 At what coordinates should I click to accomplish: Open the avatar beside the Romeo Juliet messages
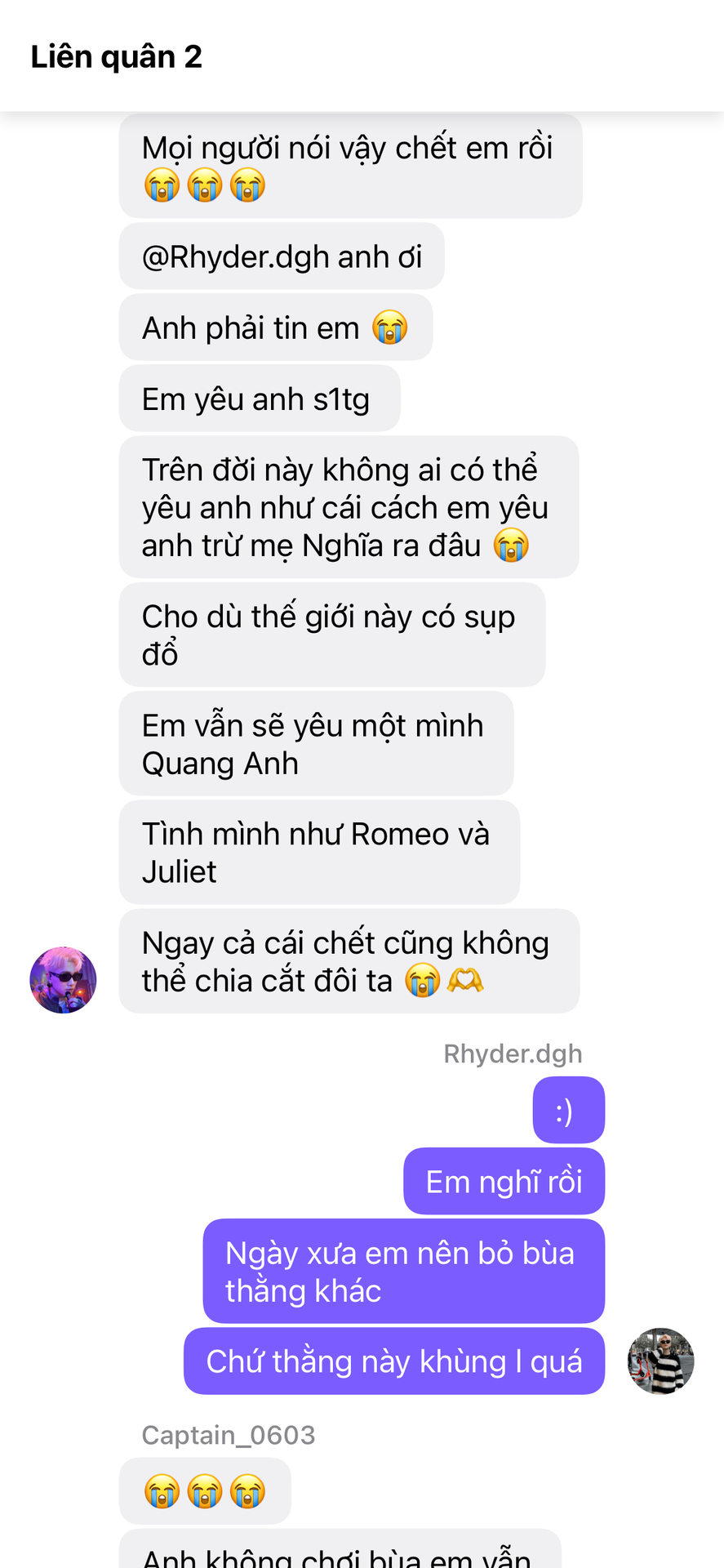click(63, 979)
